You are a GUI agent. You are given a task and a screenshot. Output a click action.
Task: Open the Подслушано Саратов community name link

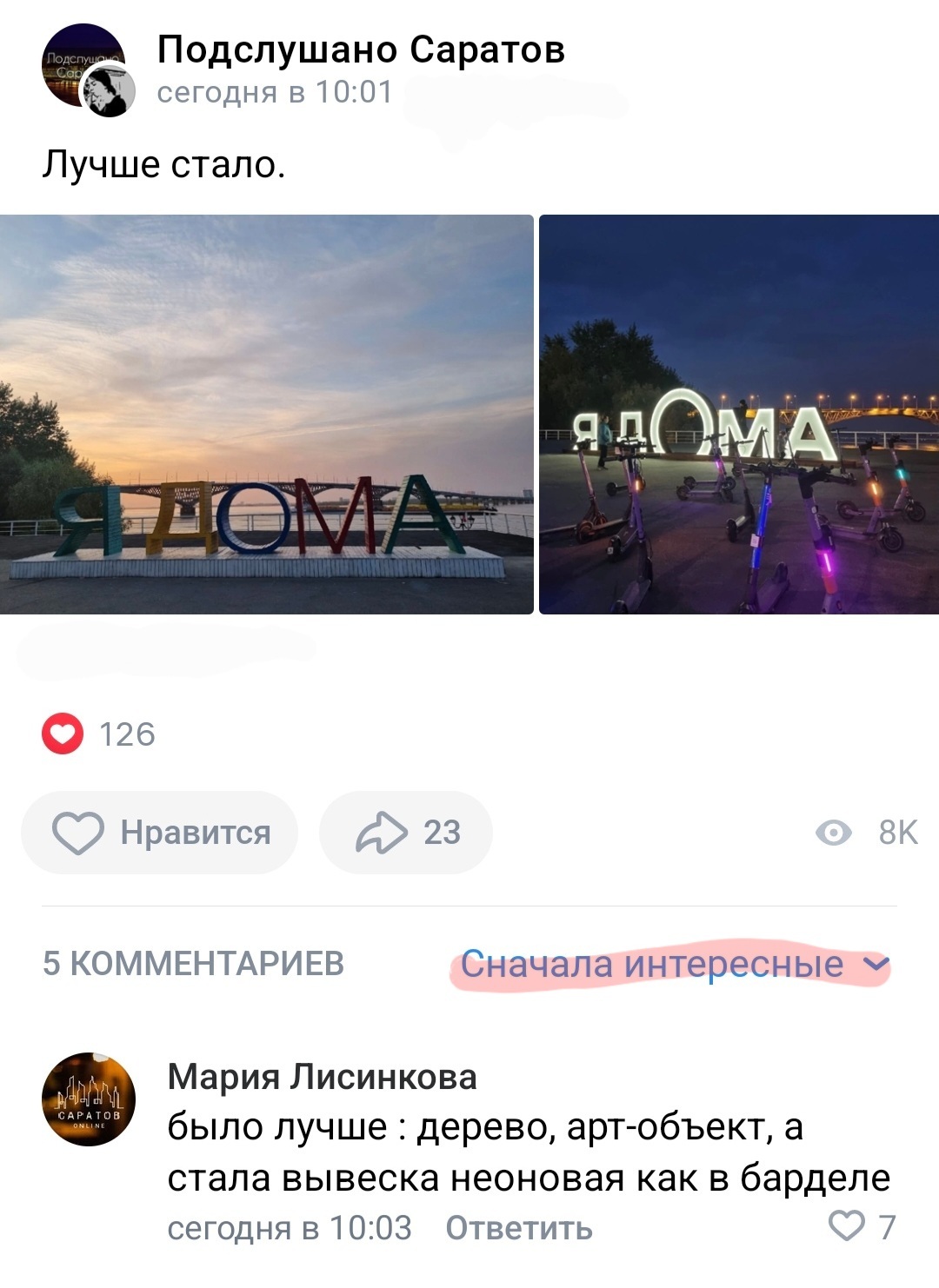coord(361,50)
